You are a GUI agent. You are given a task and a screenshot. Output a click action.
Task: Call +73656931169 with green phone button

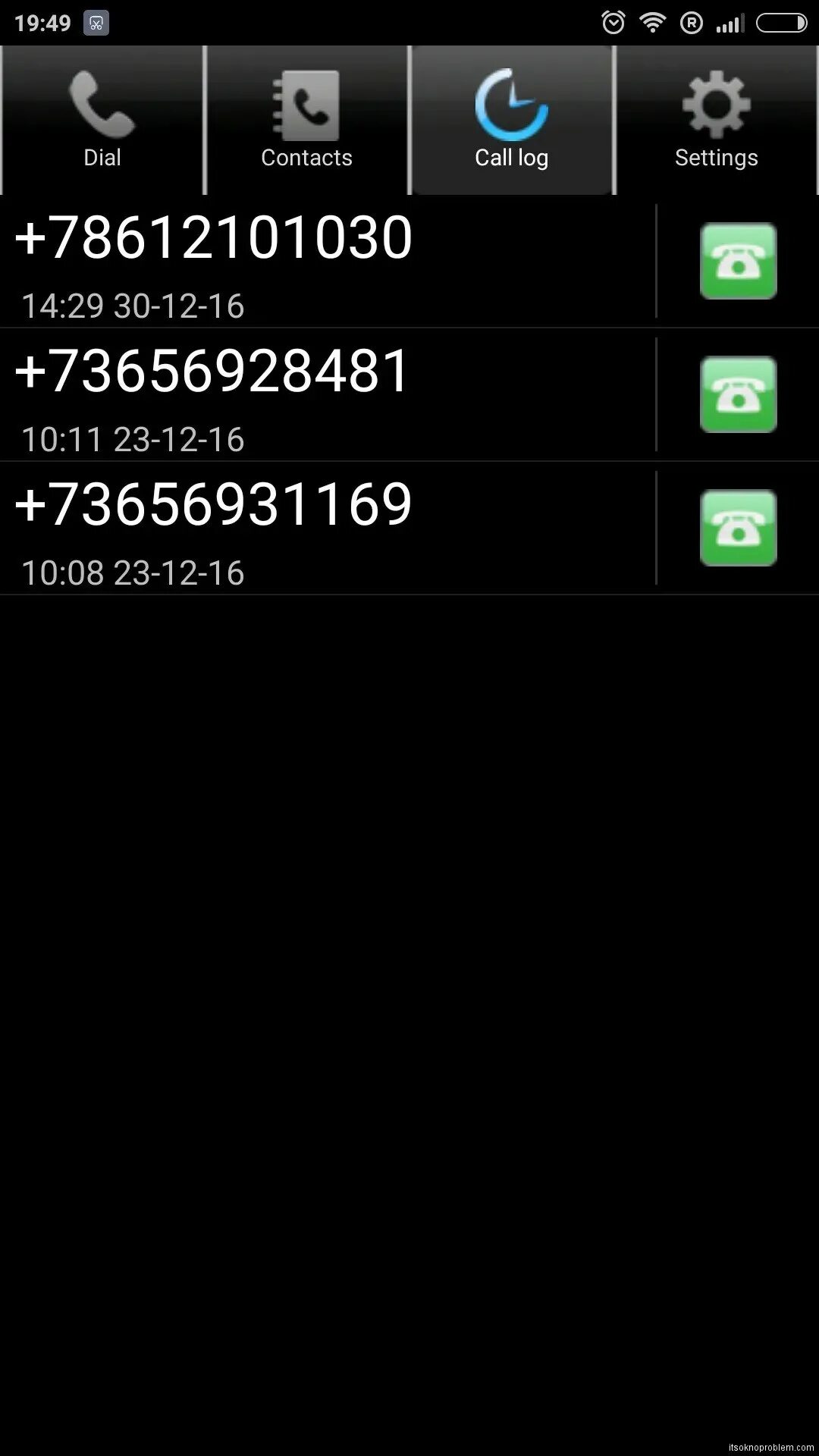[738, 528]
